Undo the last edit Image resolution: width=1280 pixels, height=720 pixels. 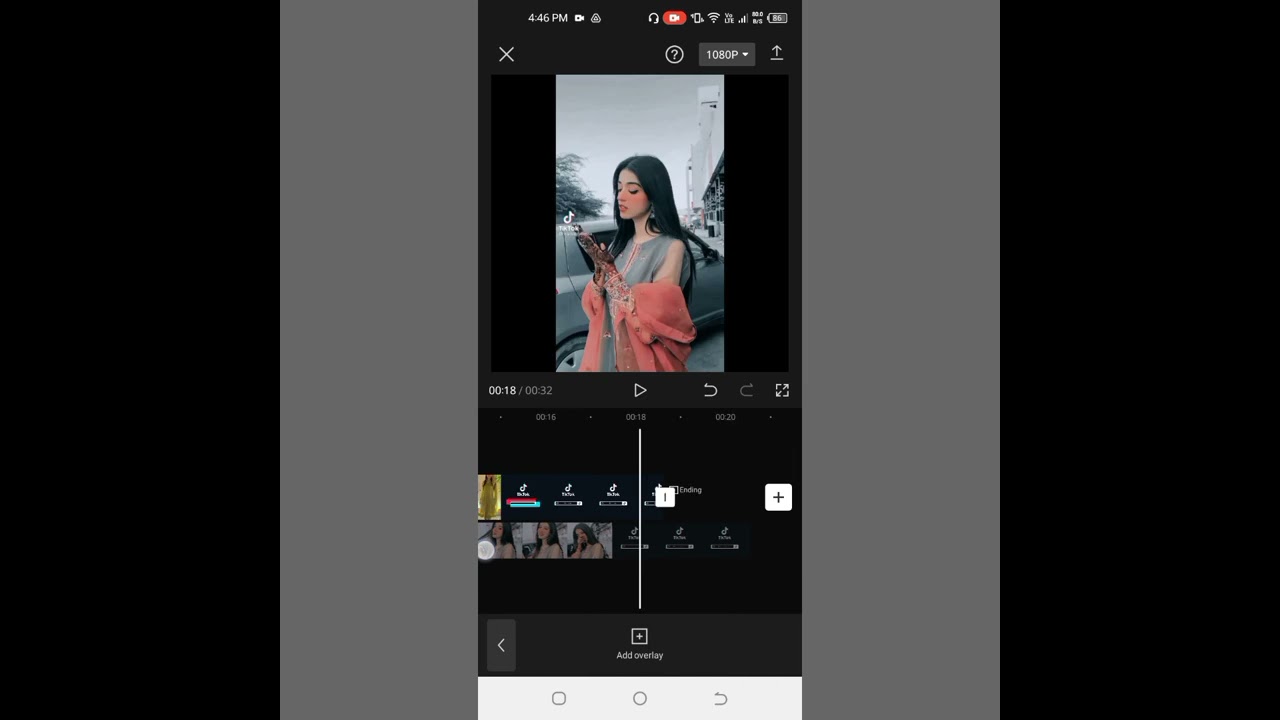pos(710,390)
